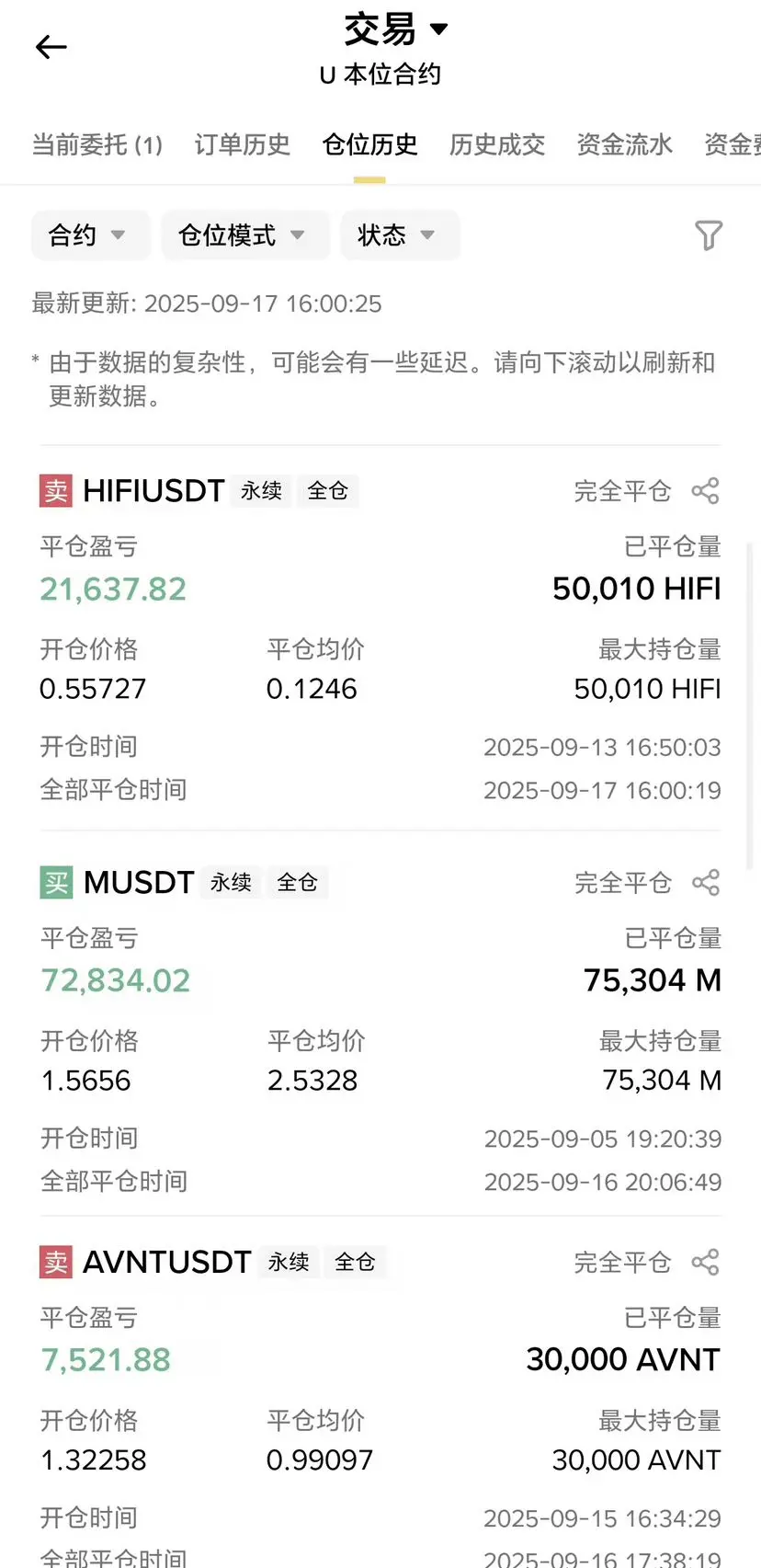The image size is (761, 1568).
Task: Share the AVNTUSDT position
Action: [705, 1262]
